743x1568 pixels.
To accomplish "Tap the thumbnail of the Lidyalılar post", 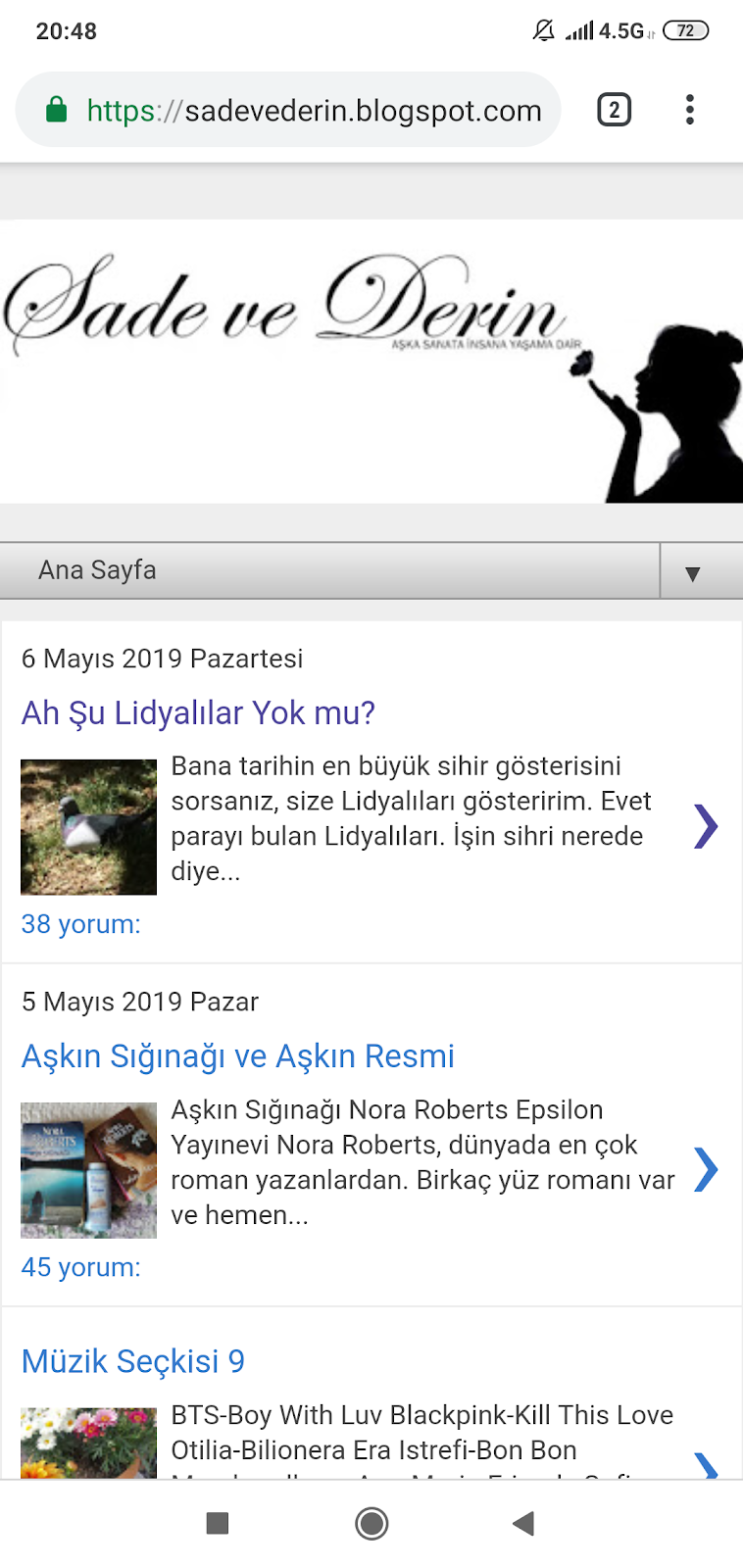I will (88, 827).
